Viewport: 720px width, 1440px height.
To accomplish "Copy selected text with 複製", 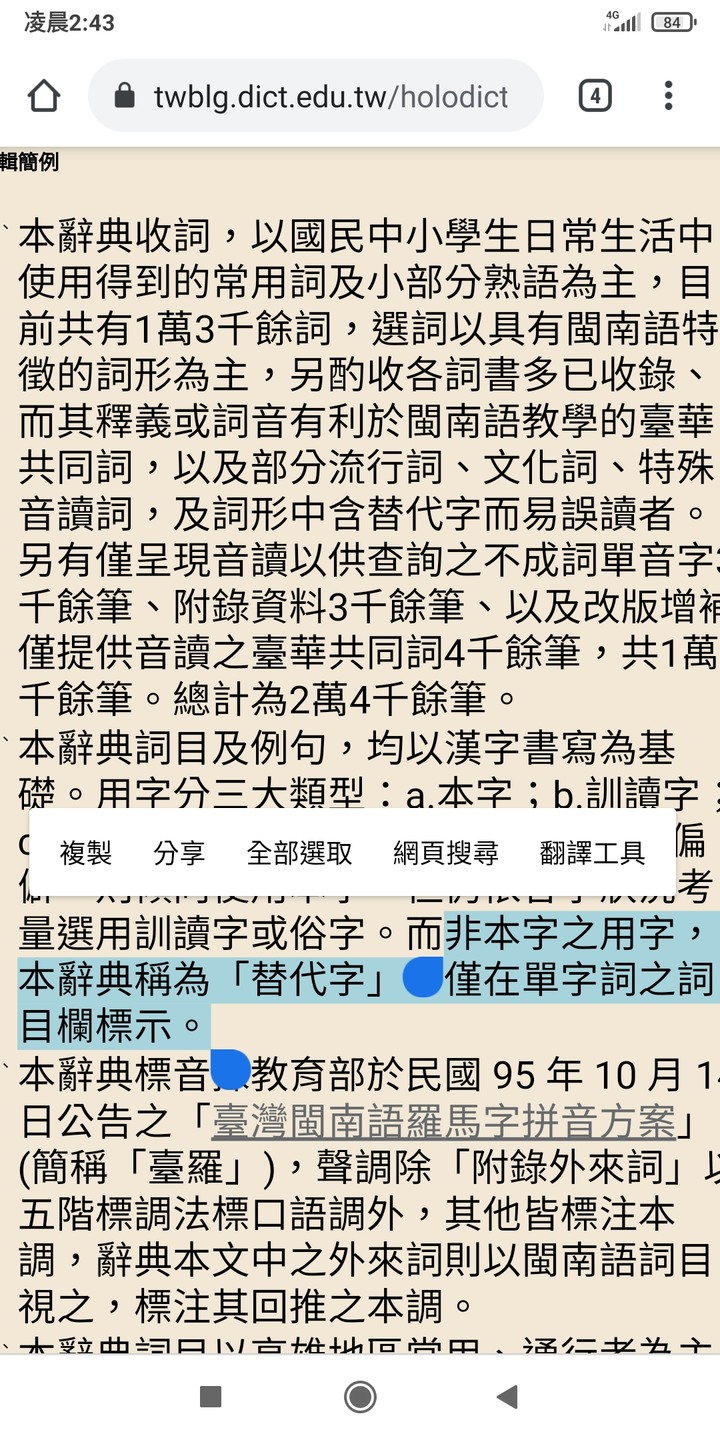I will (x=86, y=853).
